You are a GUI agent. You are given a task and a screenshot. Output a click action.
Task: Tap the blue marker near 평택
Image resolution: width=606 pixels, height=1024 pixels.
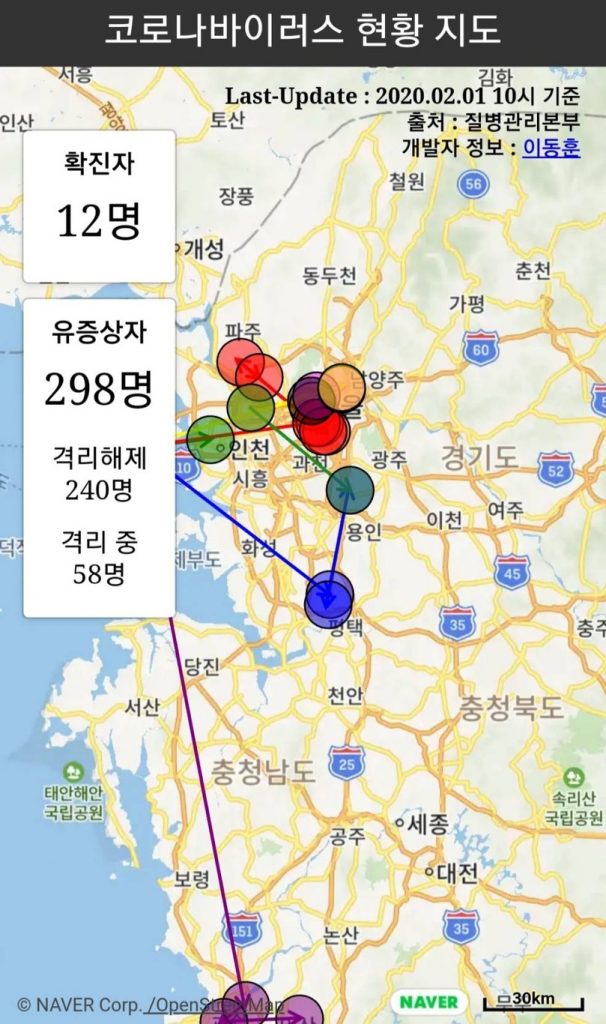click(x=329, y=599)
